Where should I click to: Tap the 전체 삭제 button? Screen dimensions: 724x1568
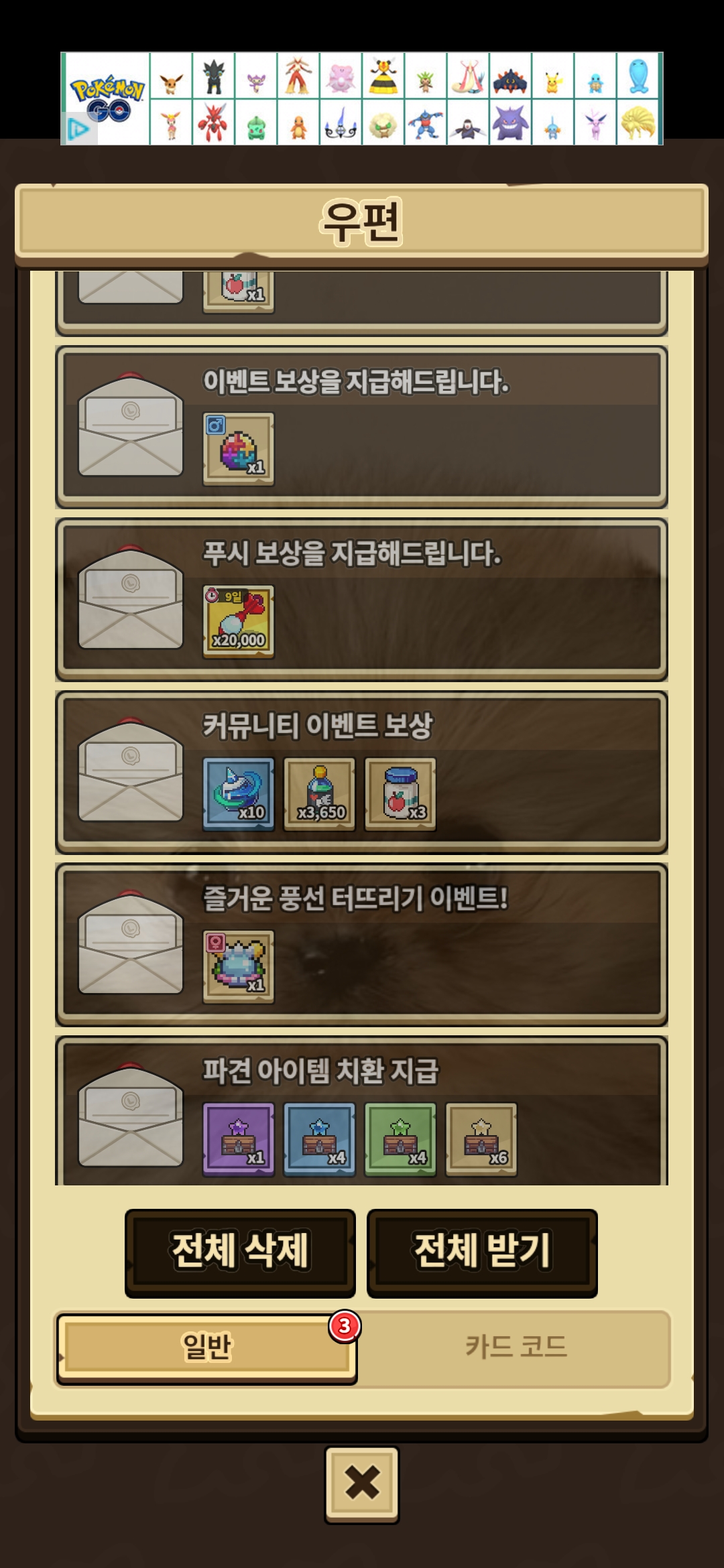pos(240,1252)
